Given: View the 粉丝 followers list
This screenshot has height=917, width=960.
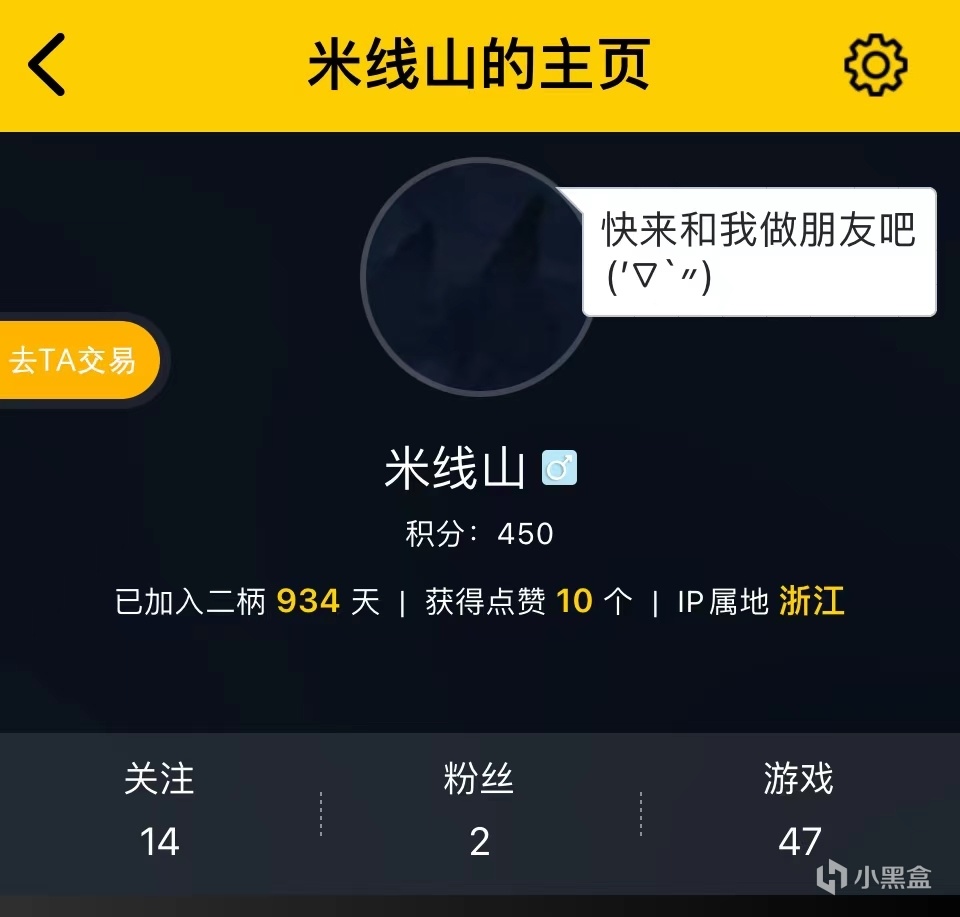Looking at the screenshot, I should [479, 810].
